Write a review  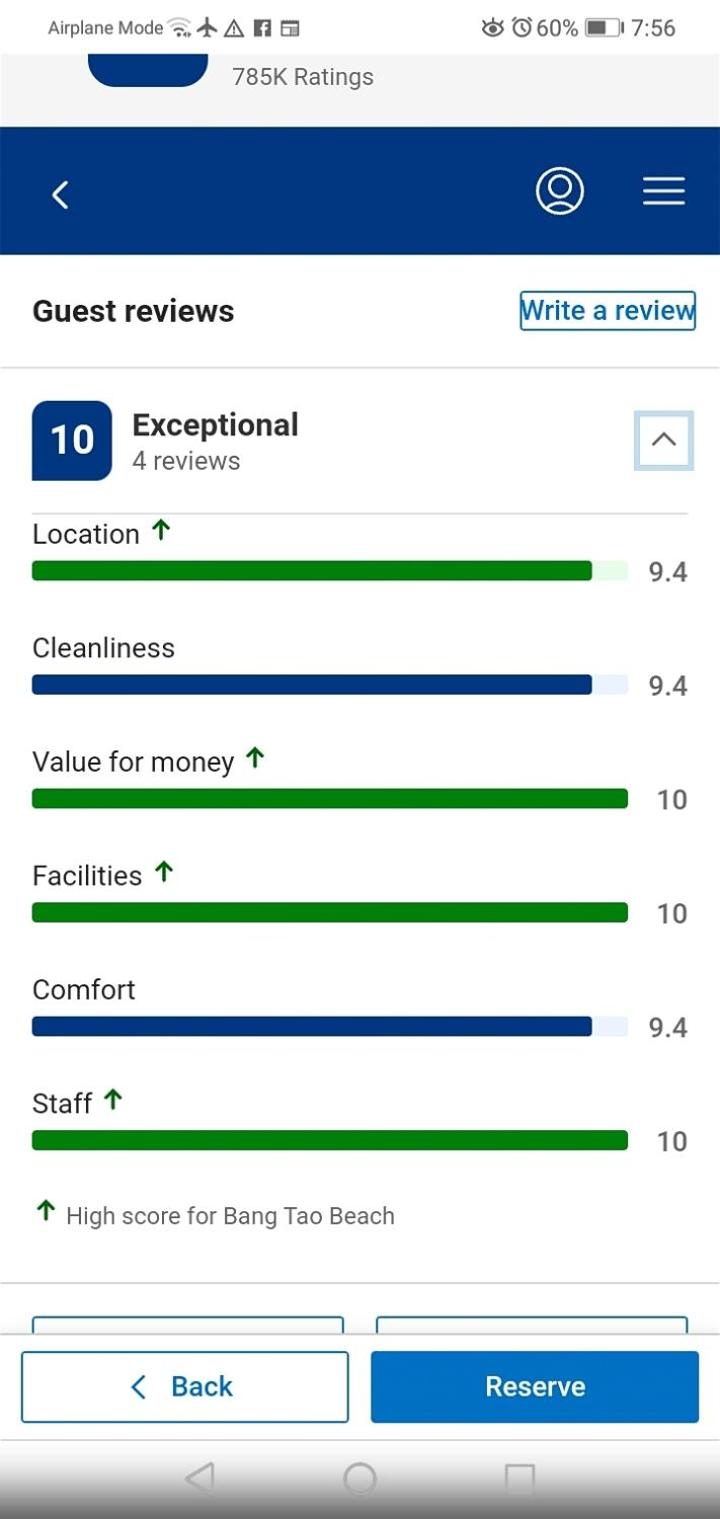pyautogui.click(x=607, y=311)
